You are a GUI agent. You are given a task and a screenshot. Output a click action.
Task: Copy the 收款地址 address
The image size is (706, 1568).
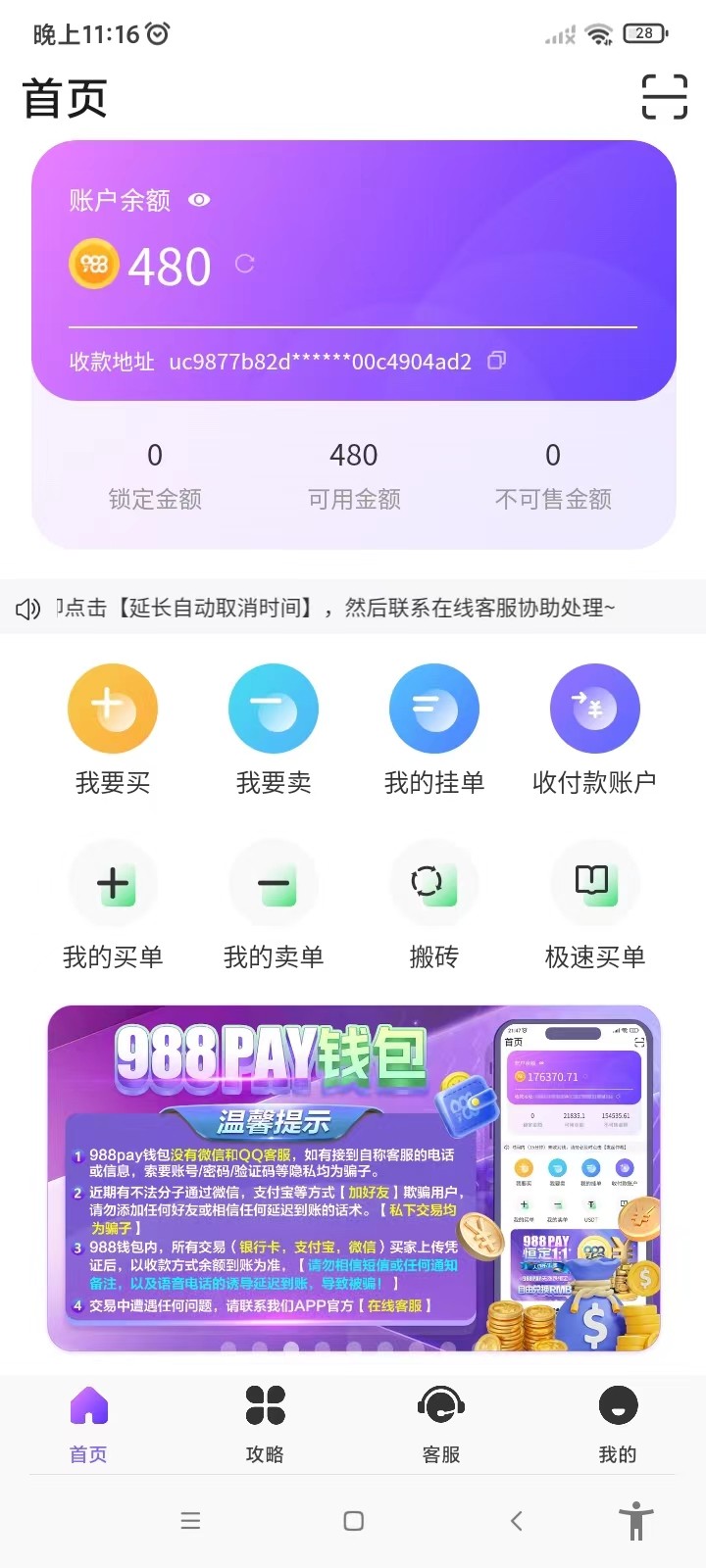point(497,361)
